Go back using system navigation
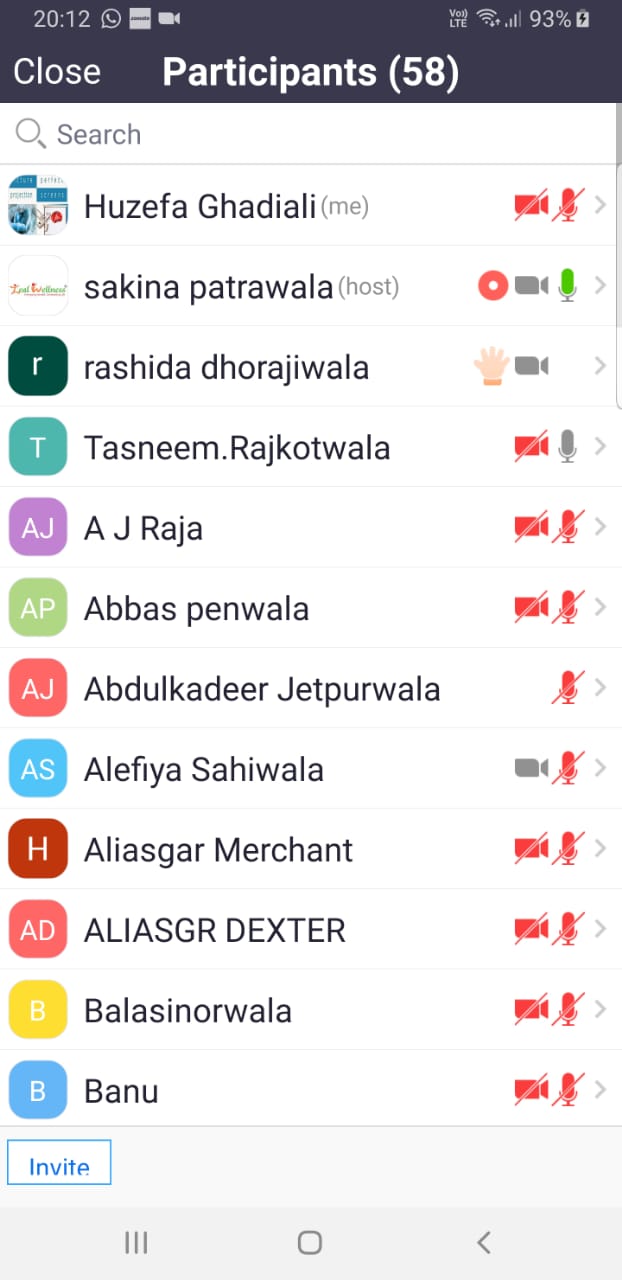Viewport: 622px width, 1280px height. pos(484,1243)
